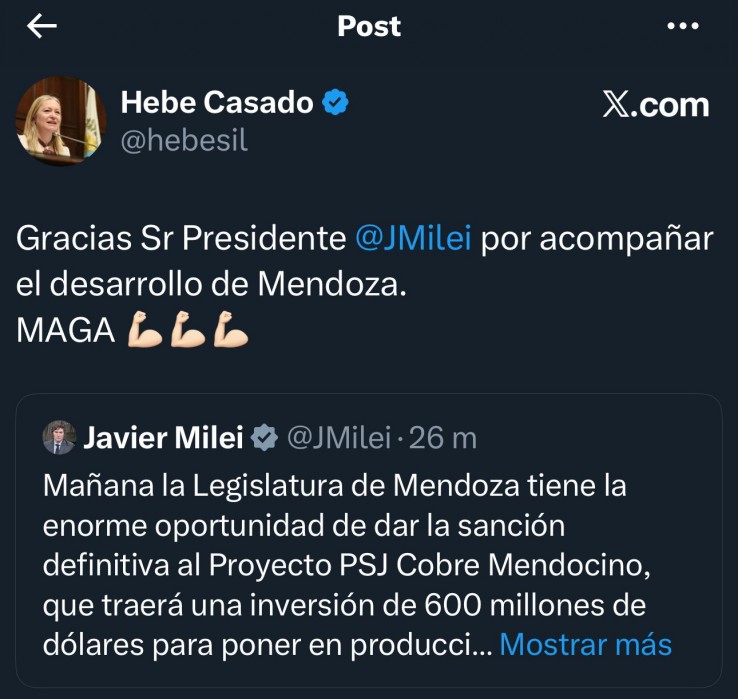Screen dimensions: 738x699
Task: Open the three-dot overflow menu
Action: 683,27
